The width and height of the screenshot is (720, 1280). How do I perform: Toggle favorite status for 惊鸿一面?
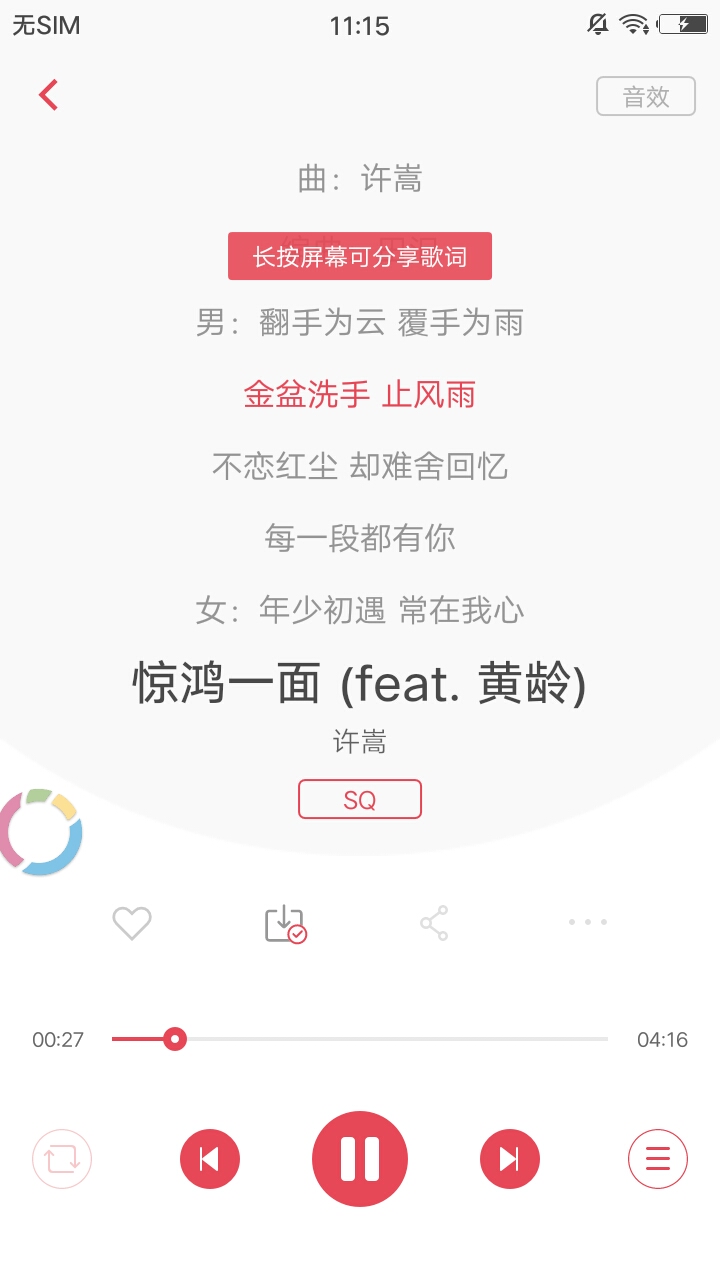click(132, 922)
